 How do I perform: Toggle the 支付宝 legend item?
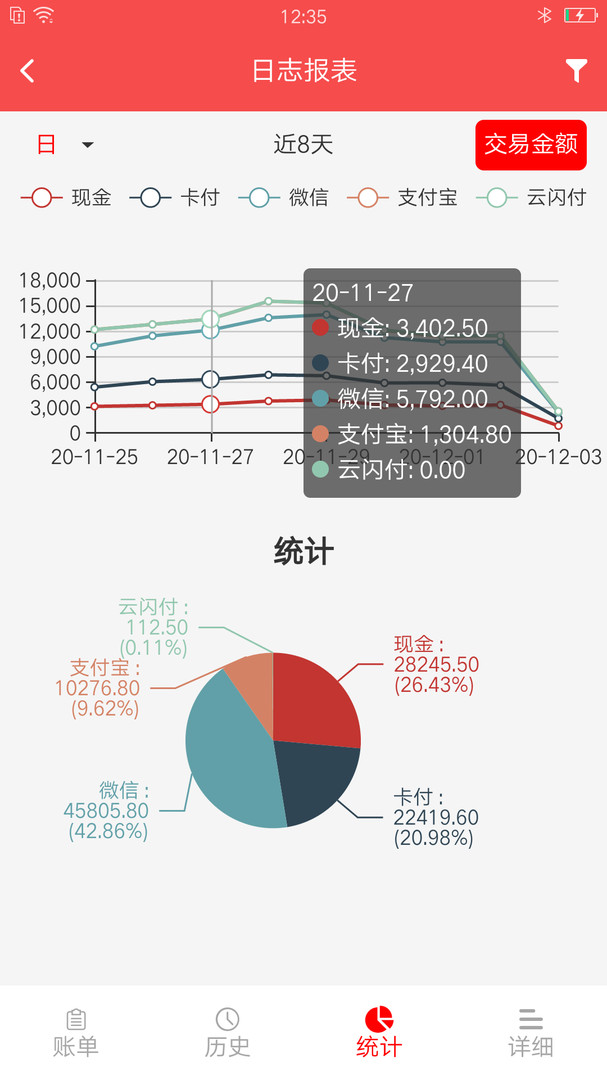pyautogui.click(x=402, y=198)
